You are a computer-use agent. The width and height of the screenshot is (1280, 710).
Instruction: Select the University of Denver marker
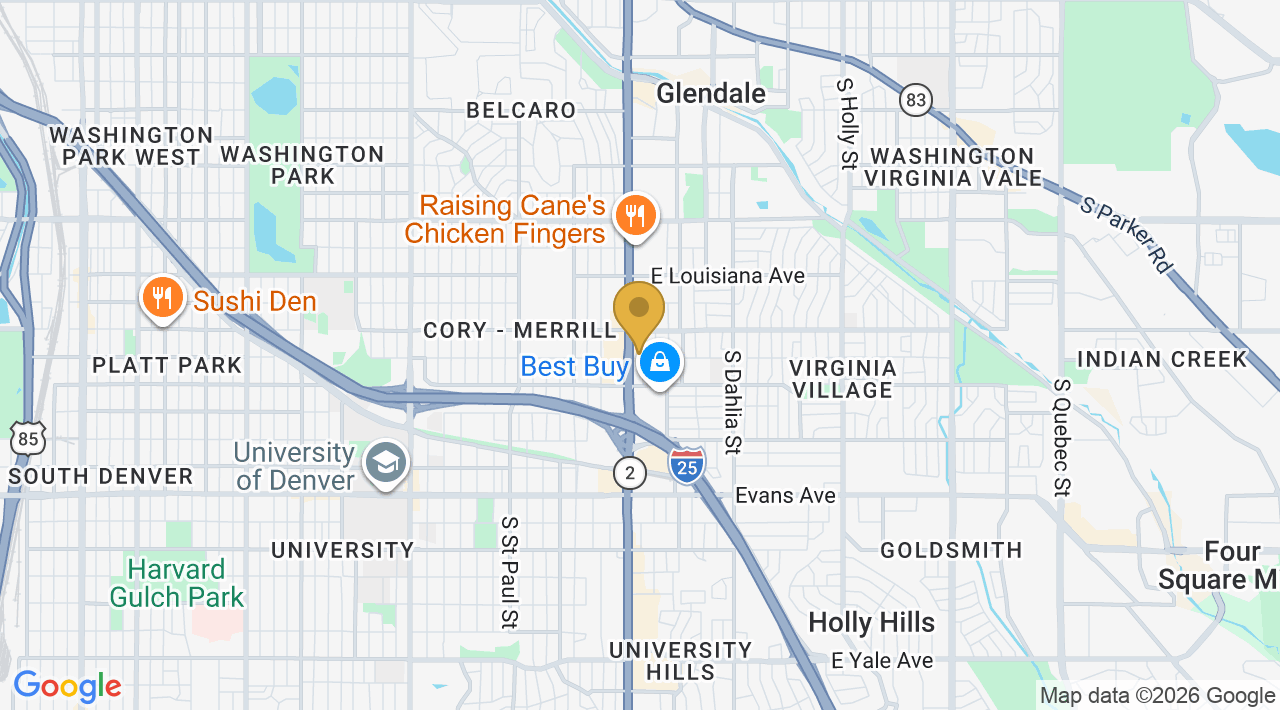pyautogui.click(x=386, y=463)
